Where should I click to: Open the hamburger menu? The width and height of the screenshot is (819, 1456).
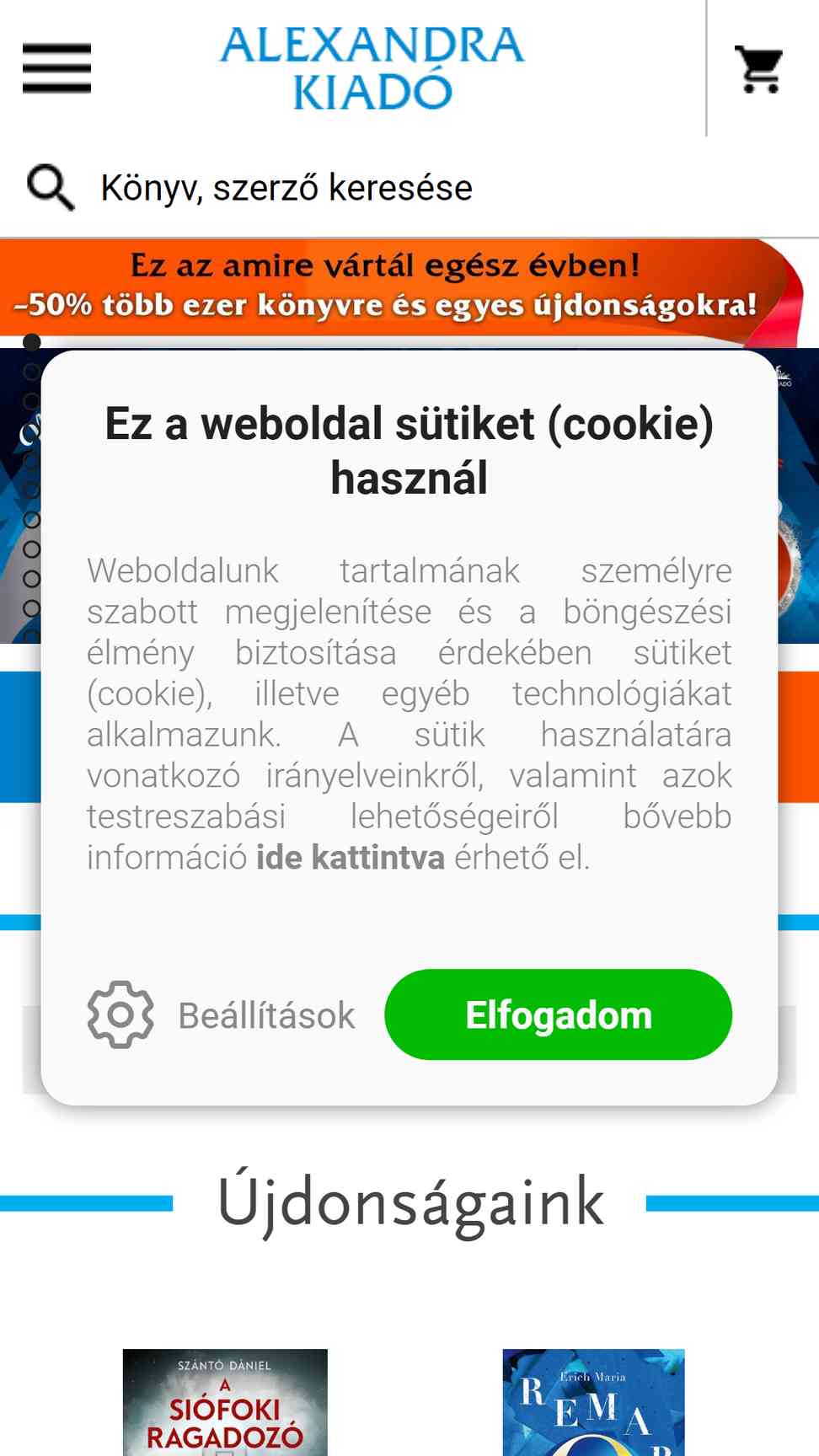click(56, 68)
